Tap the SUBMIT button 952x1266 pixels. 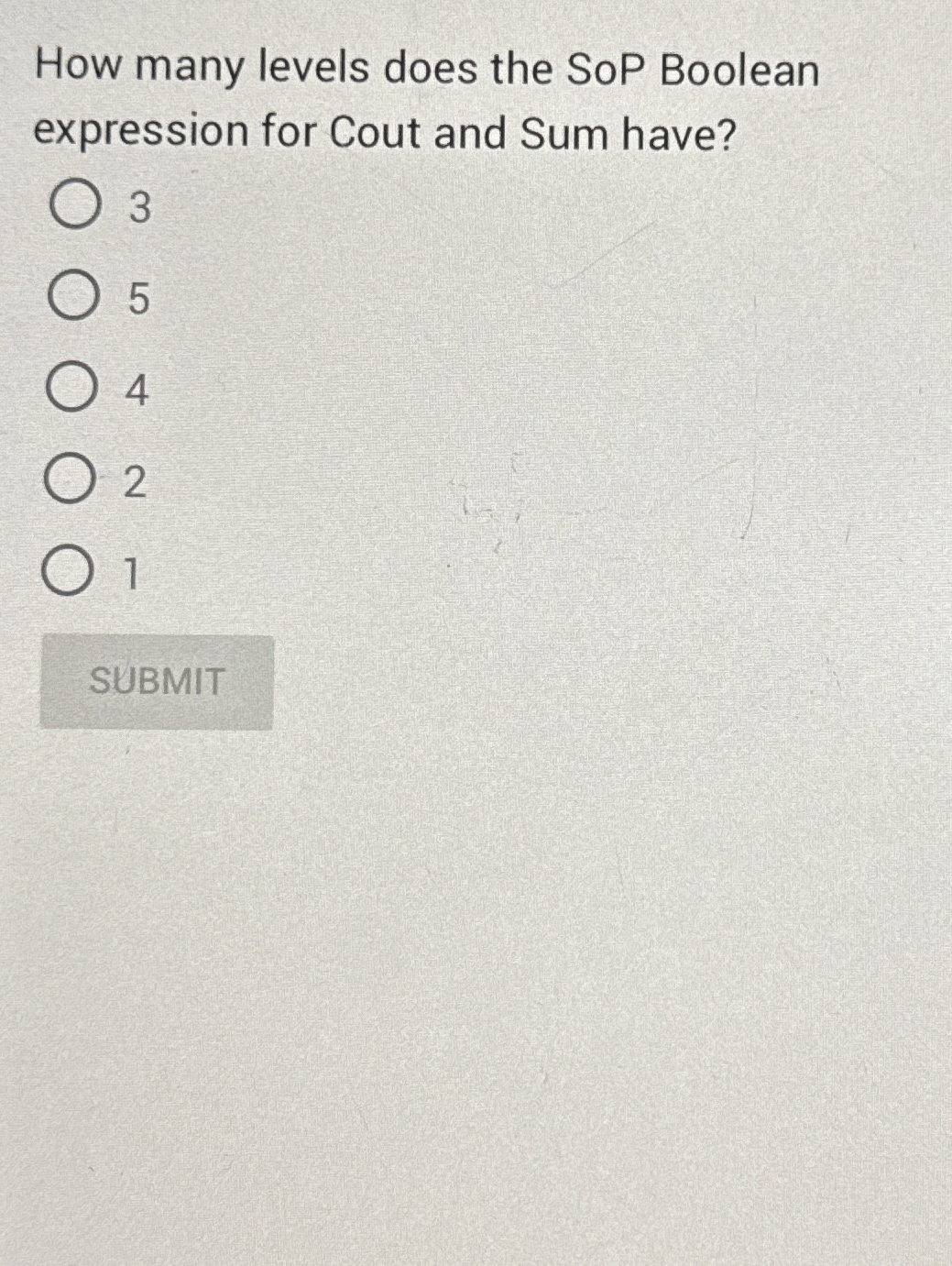coord(156,682)
